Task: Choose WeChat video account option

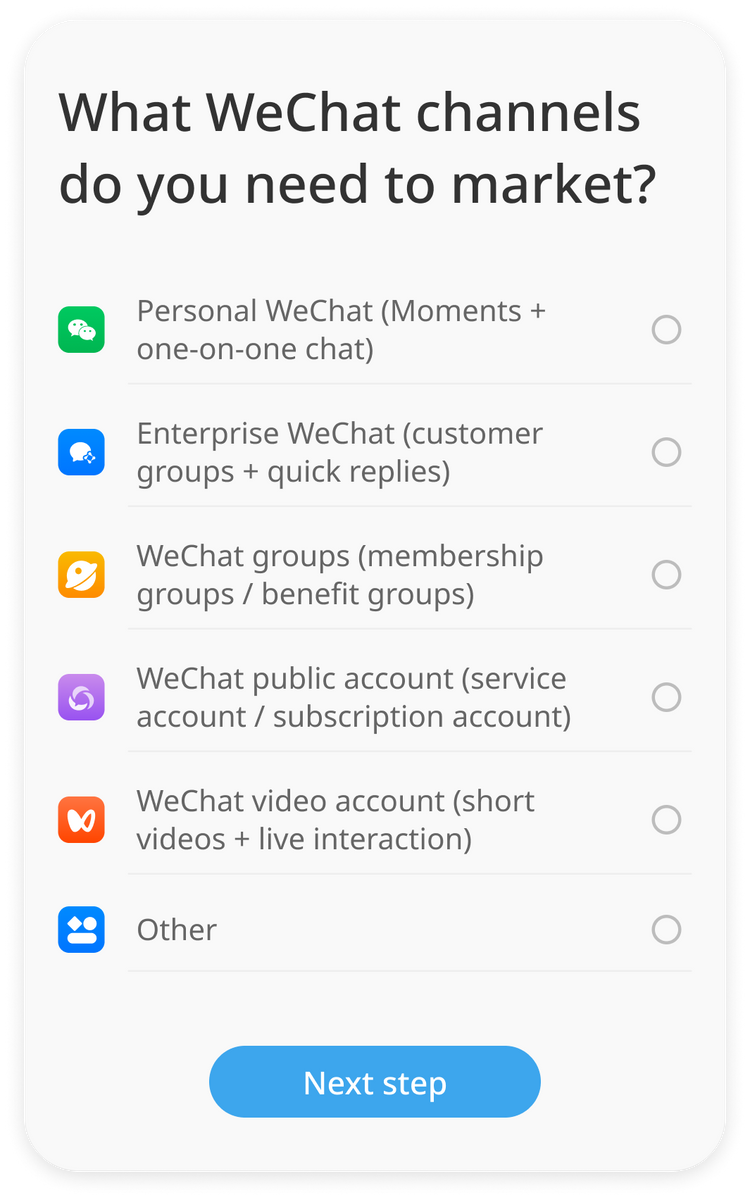Action: pyautogui.click(x=666, y=820)
